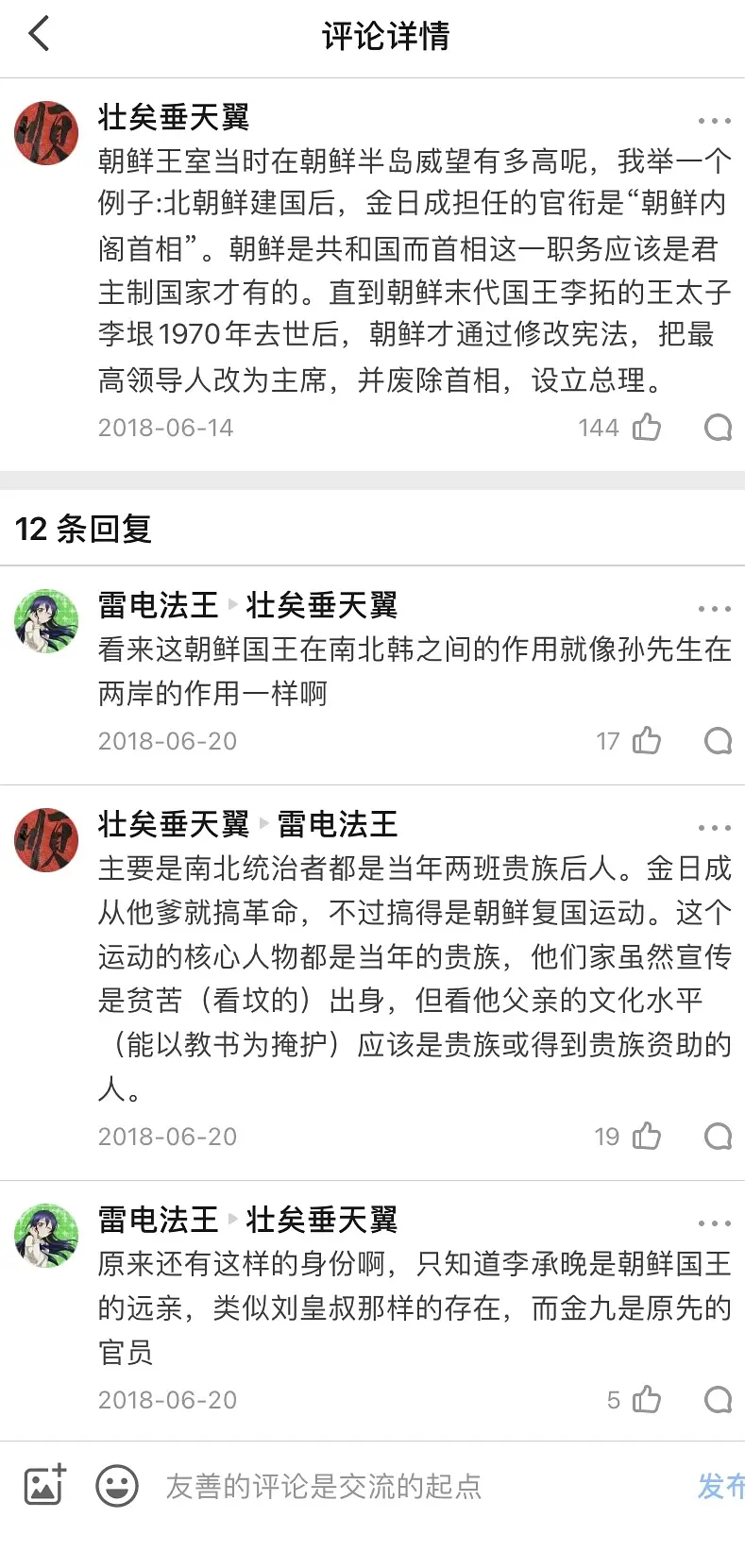Viewport: 745px width, 1568px height.
Task: Like the reply with 17 likes
Action: 647,741
